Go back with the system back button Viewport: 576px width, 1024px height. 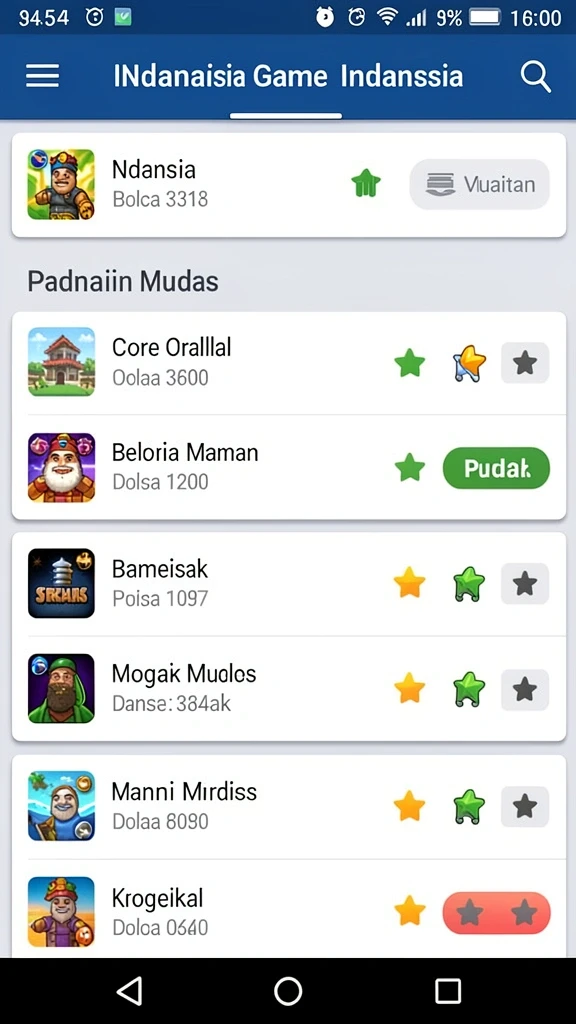(x=129, y=991)
